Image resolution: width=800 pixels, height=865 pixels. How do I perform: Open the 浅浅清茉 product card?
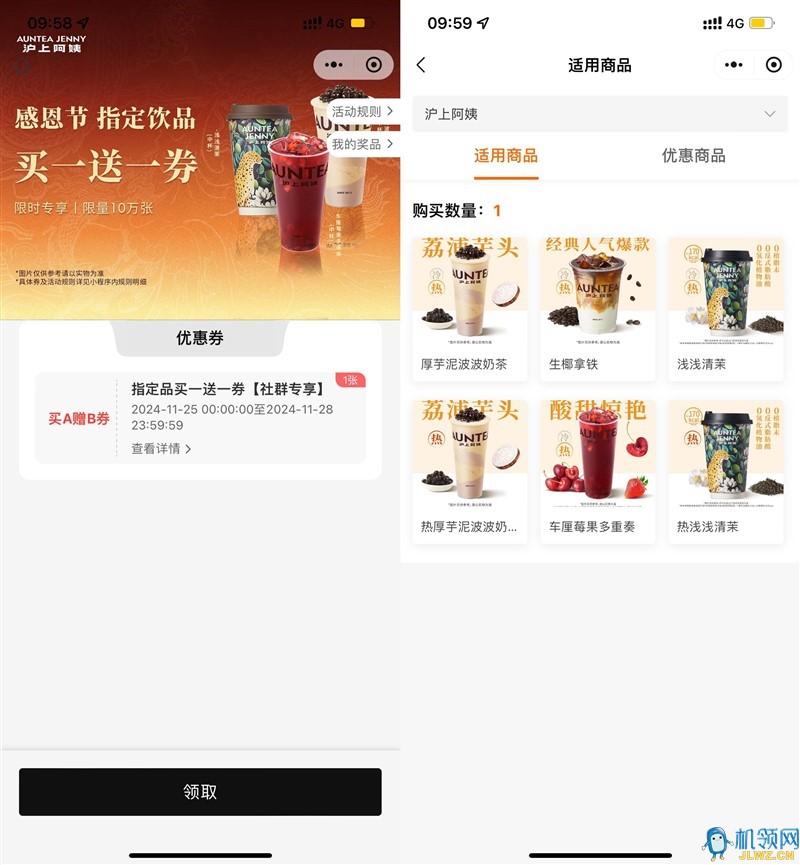726,308
